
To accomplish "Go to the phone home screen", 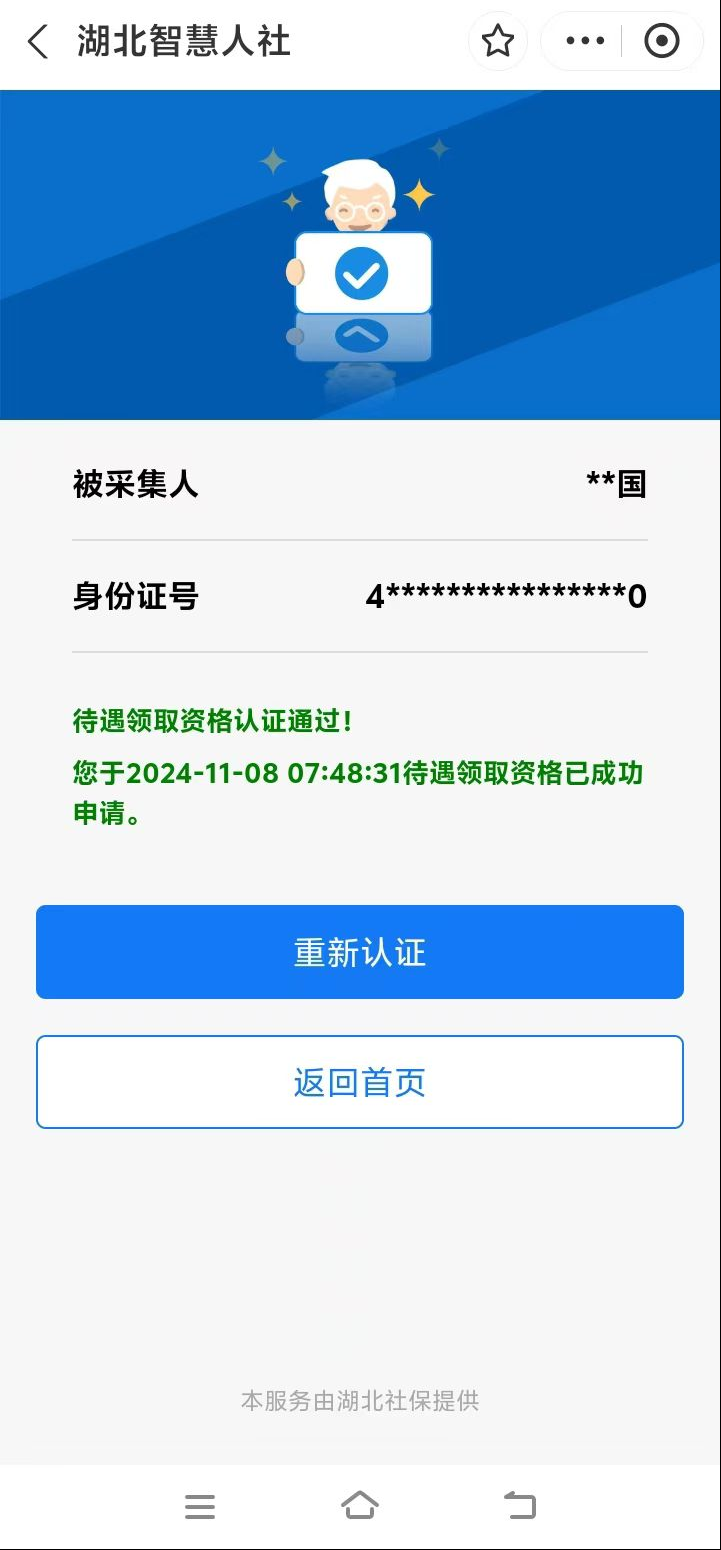I will (x=360, y=1506).
